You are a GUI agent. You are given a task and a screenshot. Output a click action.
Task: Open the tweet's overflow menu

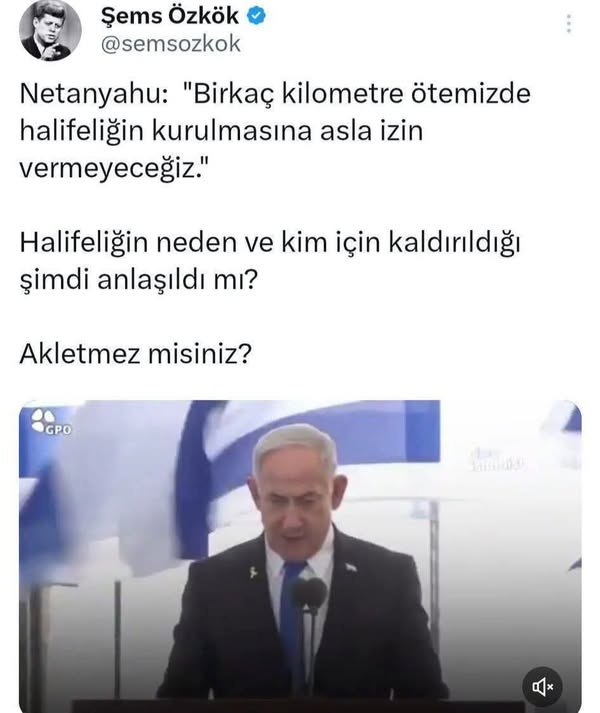coord(568,24)
